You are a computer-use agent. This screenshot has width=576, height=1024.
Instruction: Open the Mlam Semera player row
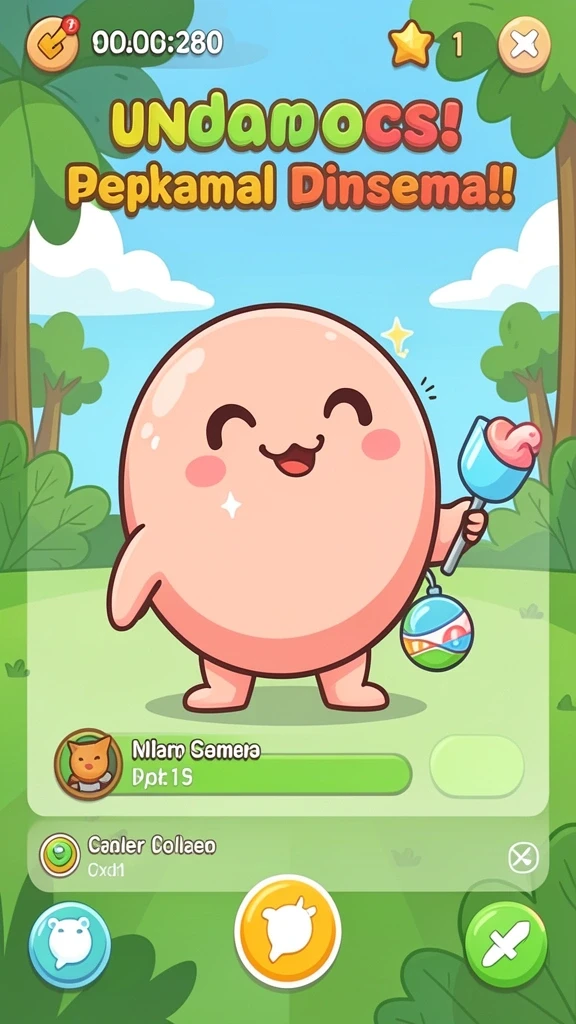click(x=234, y=765)
